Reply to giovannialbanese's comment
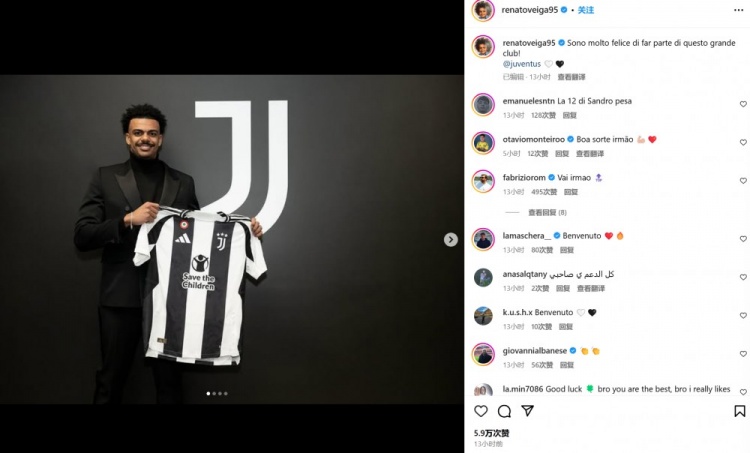 pos(566,365)
